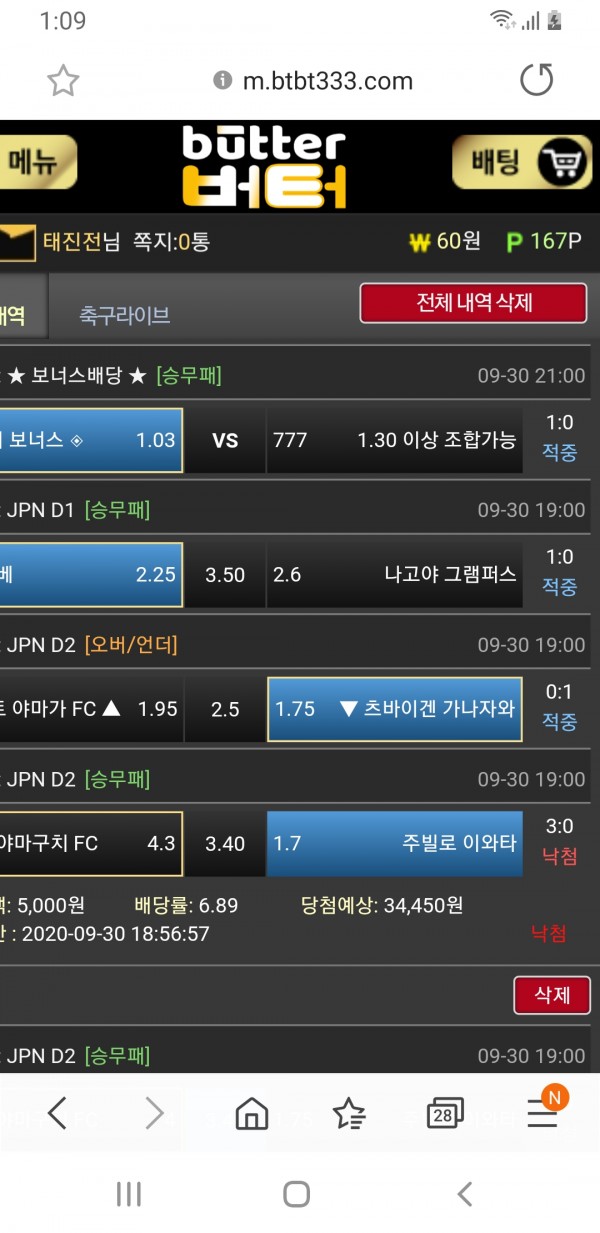Tap 전체 내역 삭제 button

pos(473,303)
